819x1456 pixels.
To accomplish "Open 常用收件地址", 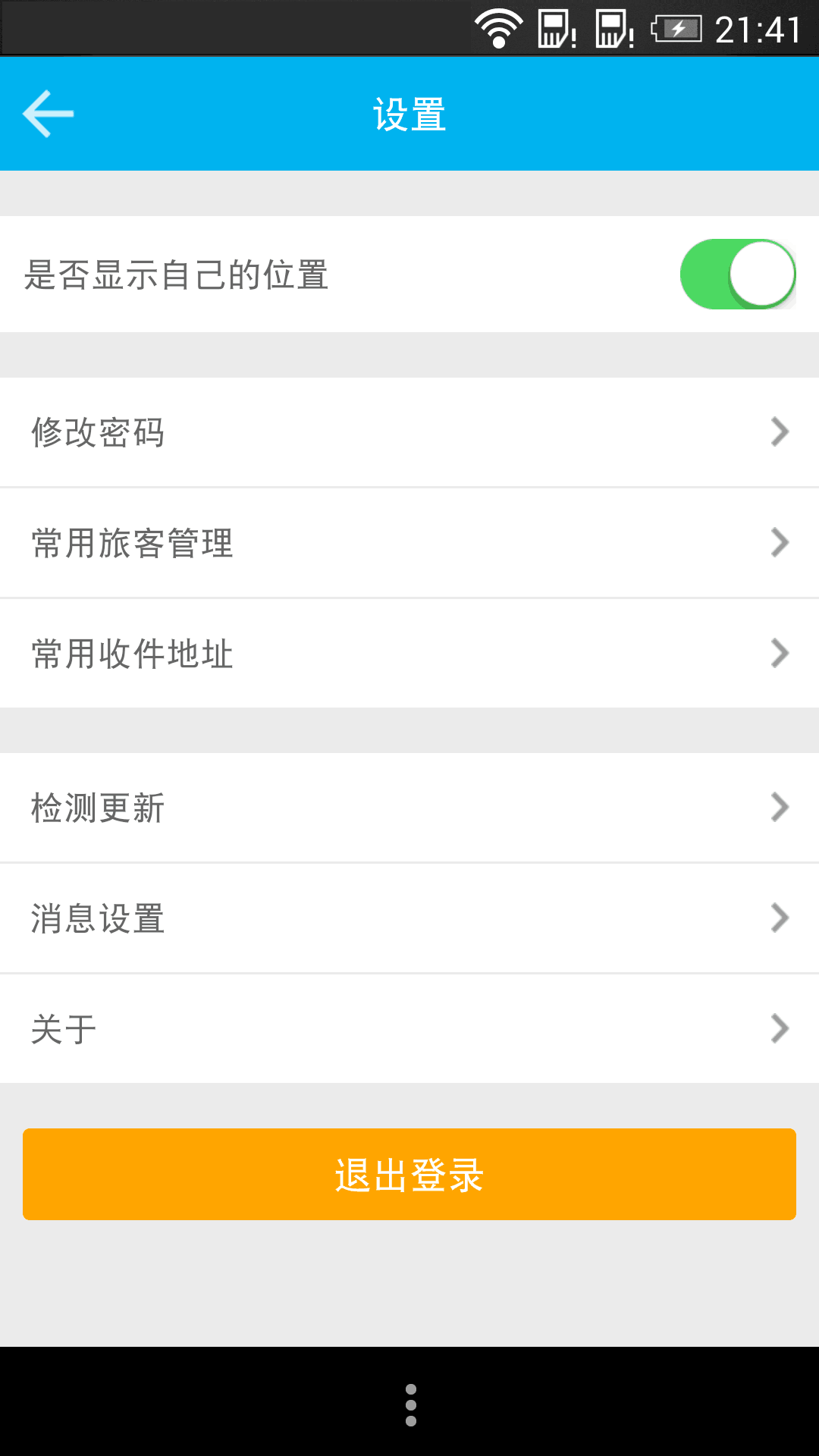I will [409, 654].
